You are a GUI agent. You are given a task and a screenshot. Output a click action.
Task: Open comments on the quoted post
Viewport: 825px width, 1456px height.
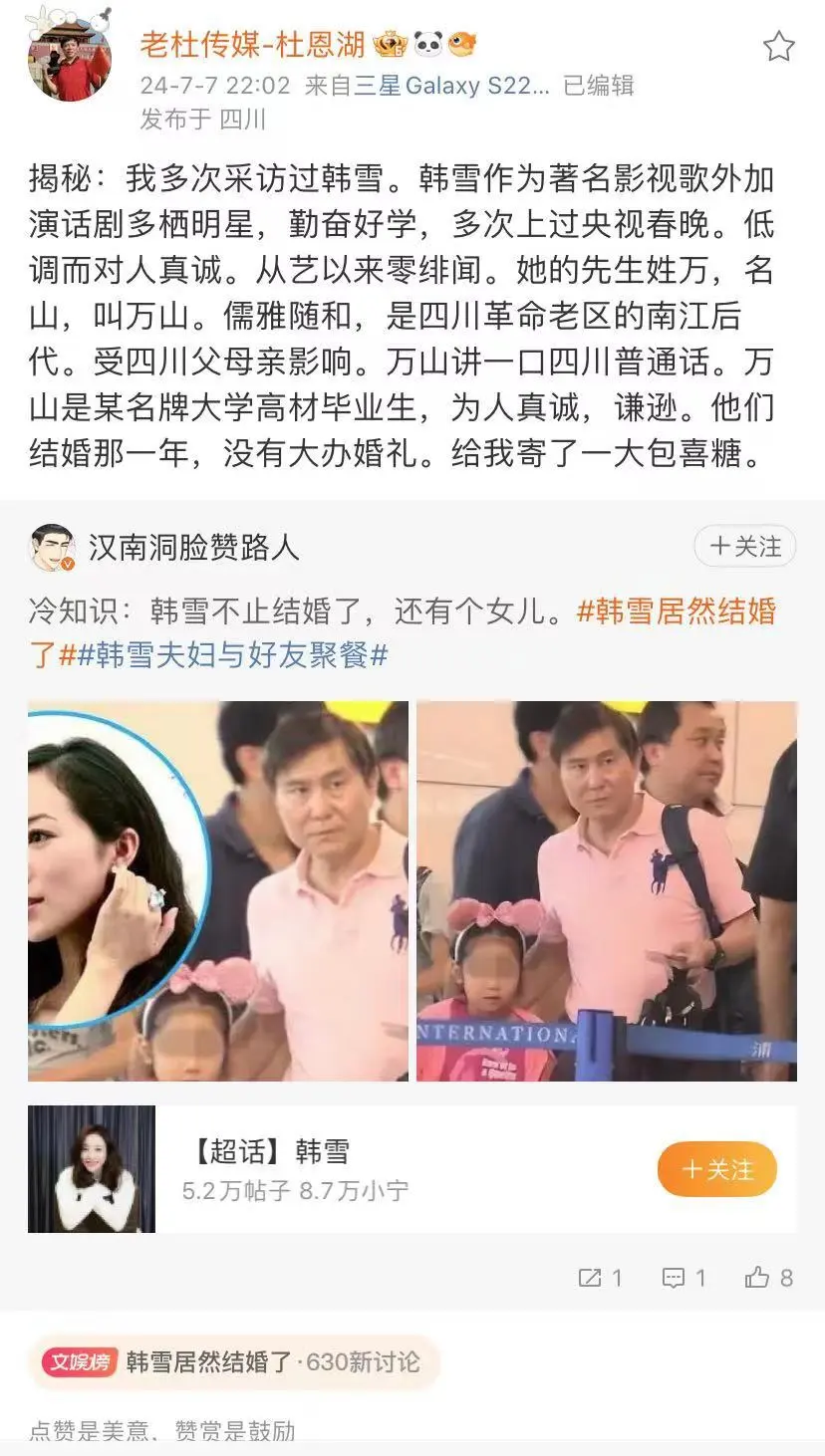[684, 1278]
